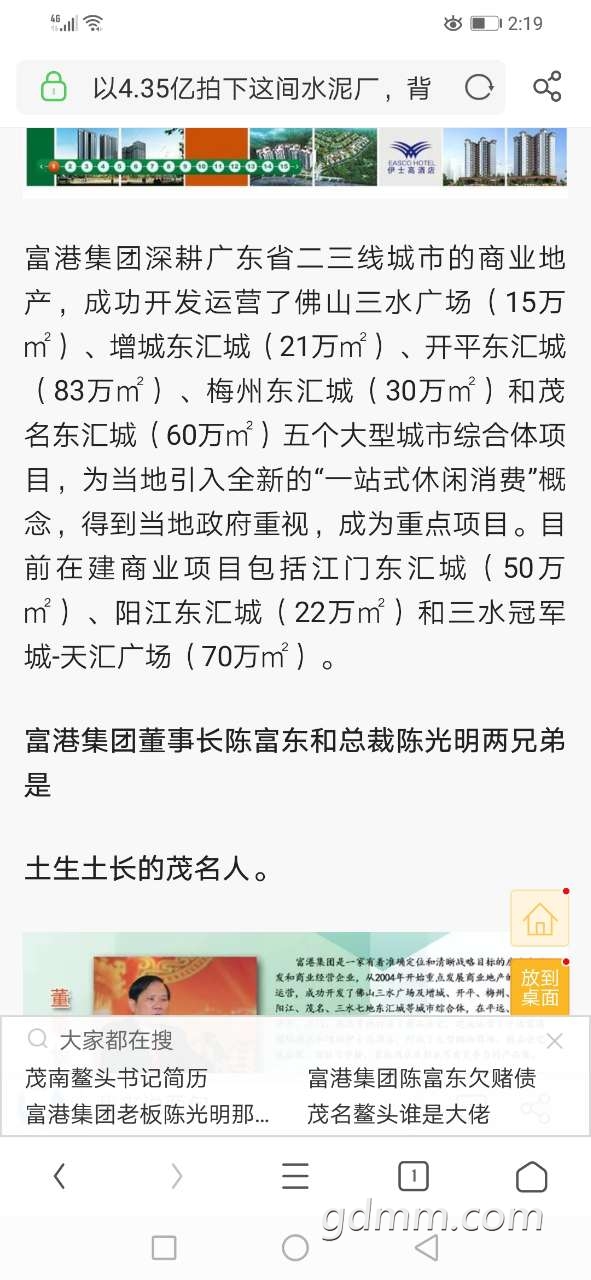Open suggestion 茂名鳌头谁是大佬
This screenshot has width=591, height=1280.
pyautogui.click(x=398, y=1113)
